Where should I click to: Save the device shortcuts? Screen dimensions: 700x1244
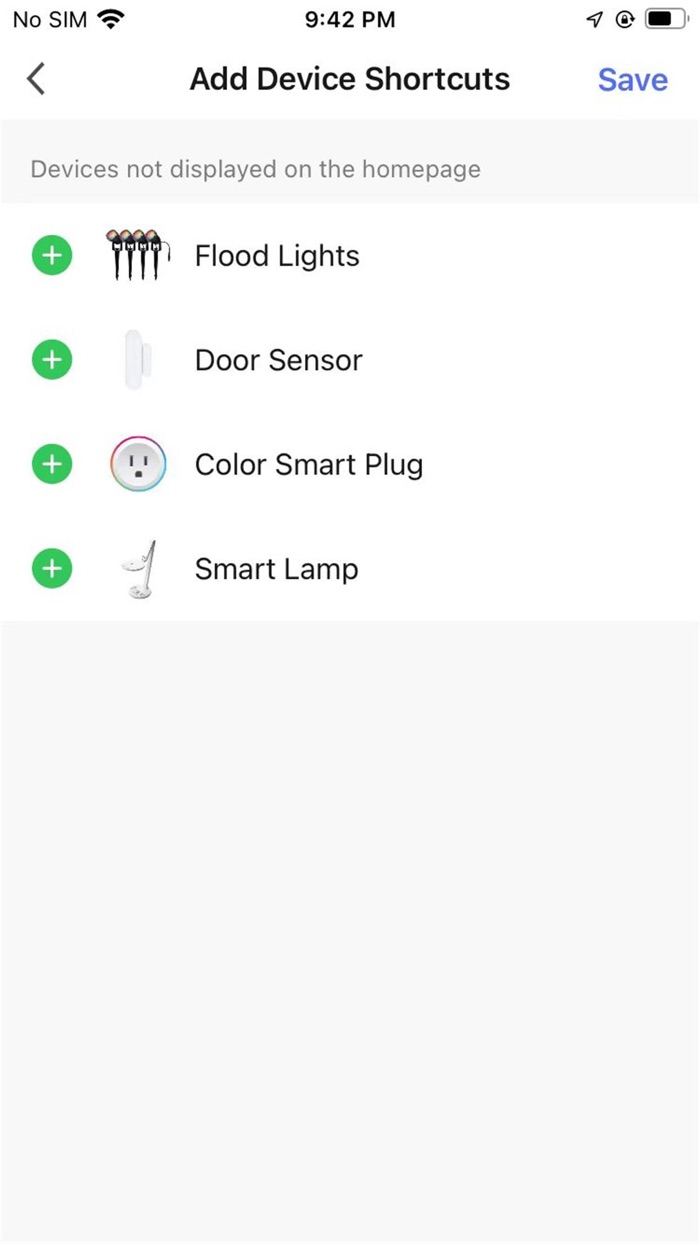point(633,80)
